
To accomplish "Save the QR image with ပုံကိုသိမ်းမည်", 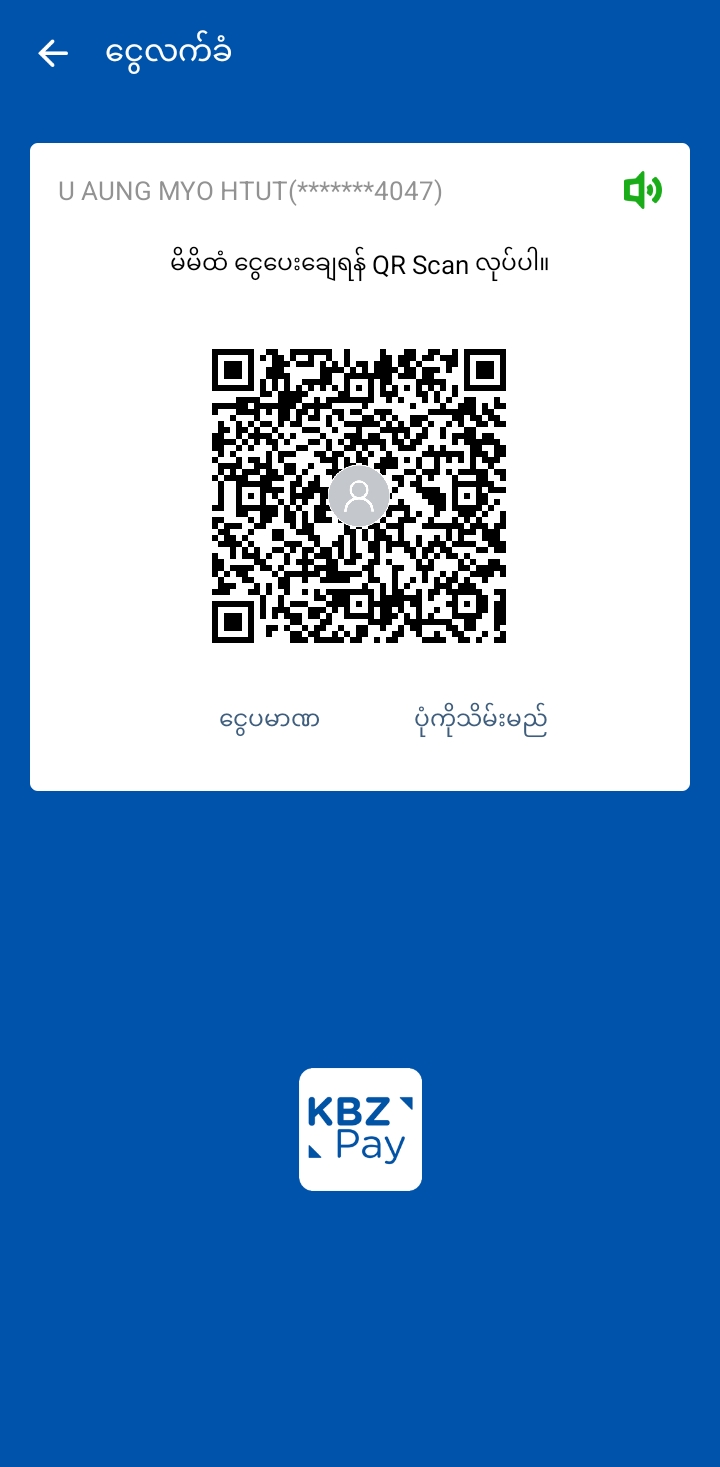I will (x=481, y=719).
